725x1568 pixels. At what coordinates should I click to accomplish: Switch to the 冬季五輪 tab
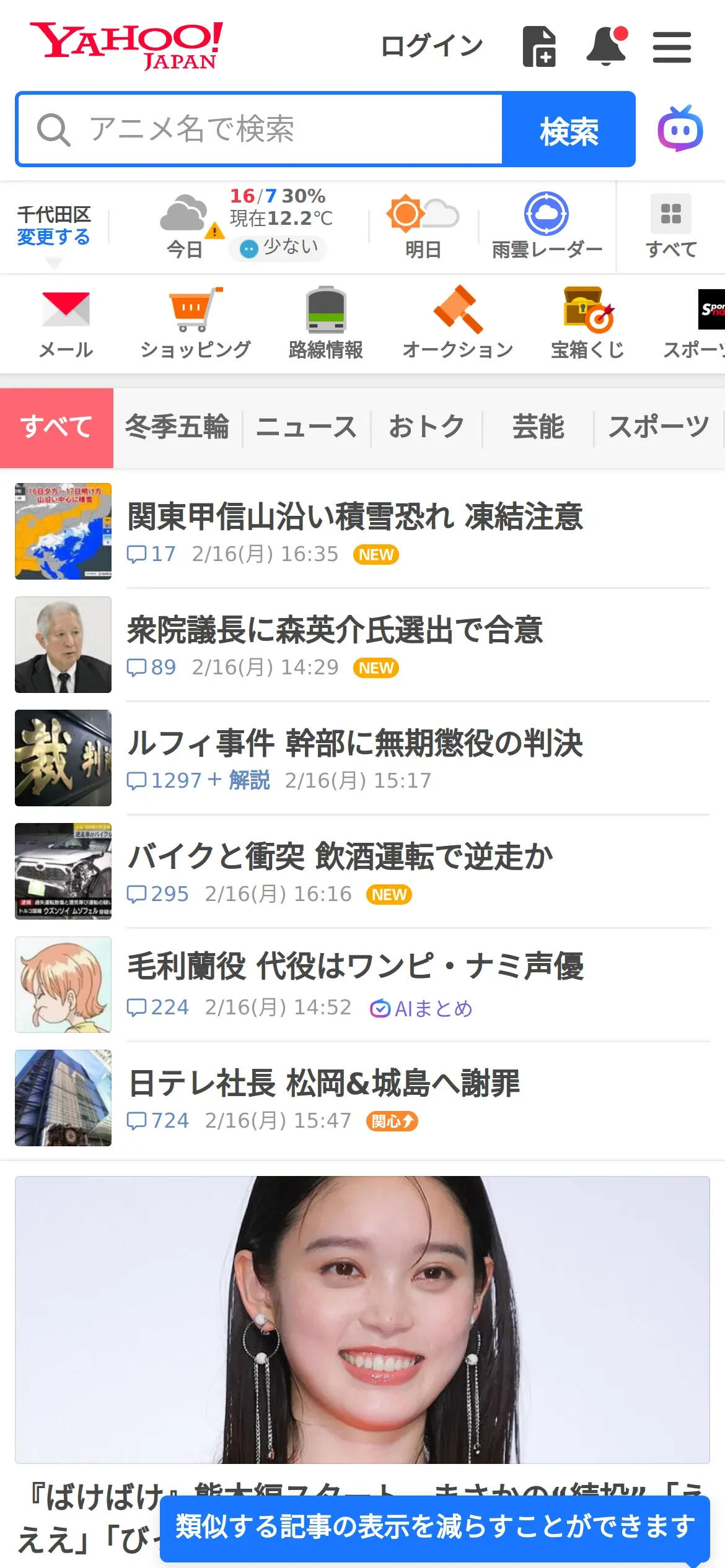(x=177, y=427)
